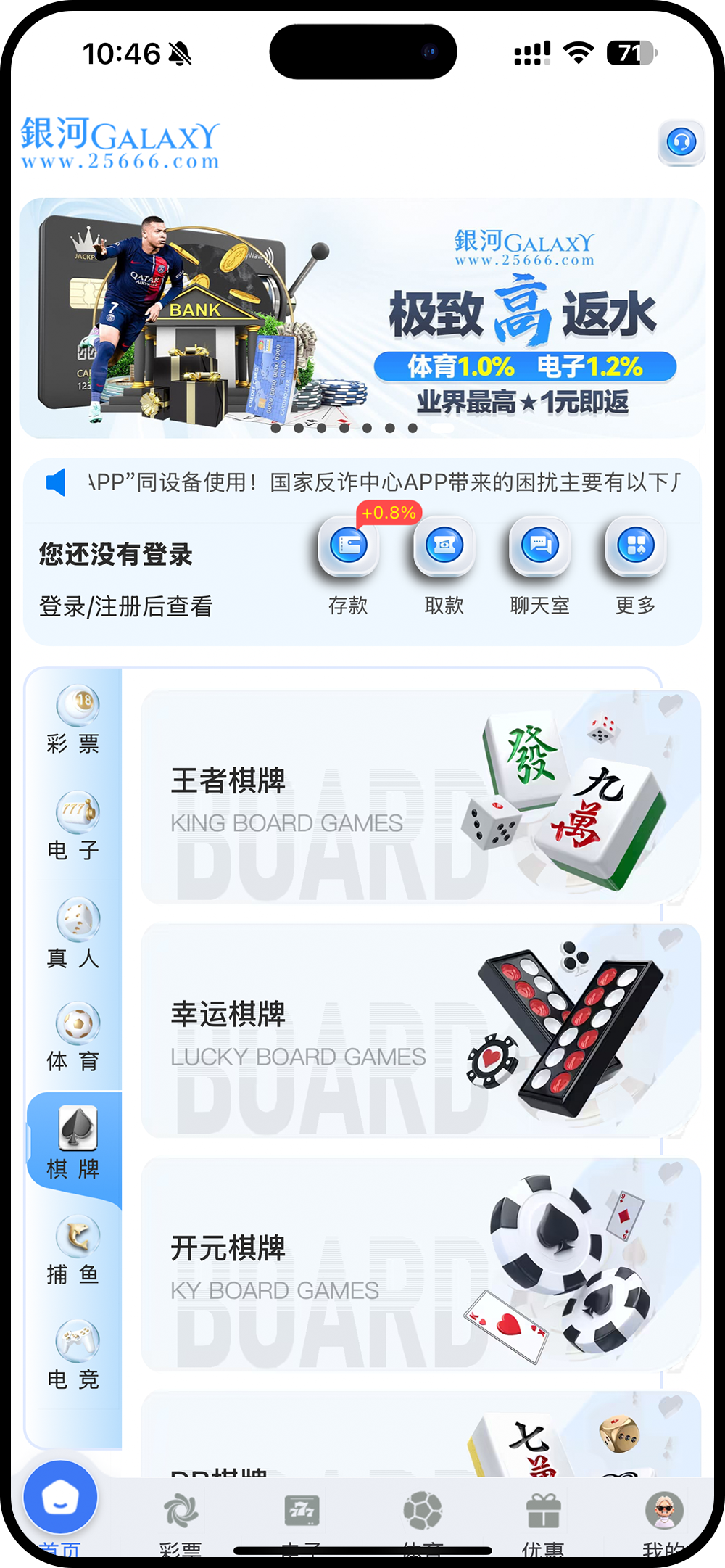Viewport: 725px width, 1568px height.
Task: Tap 登录/注册后查看 to log in
Action: pyautogui.click(x=125, y=606)
